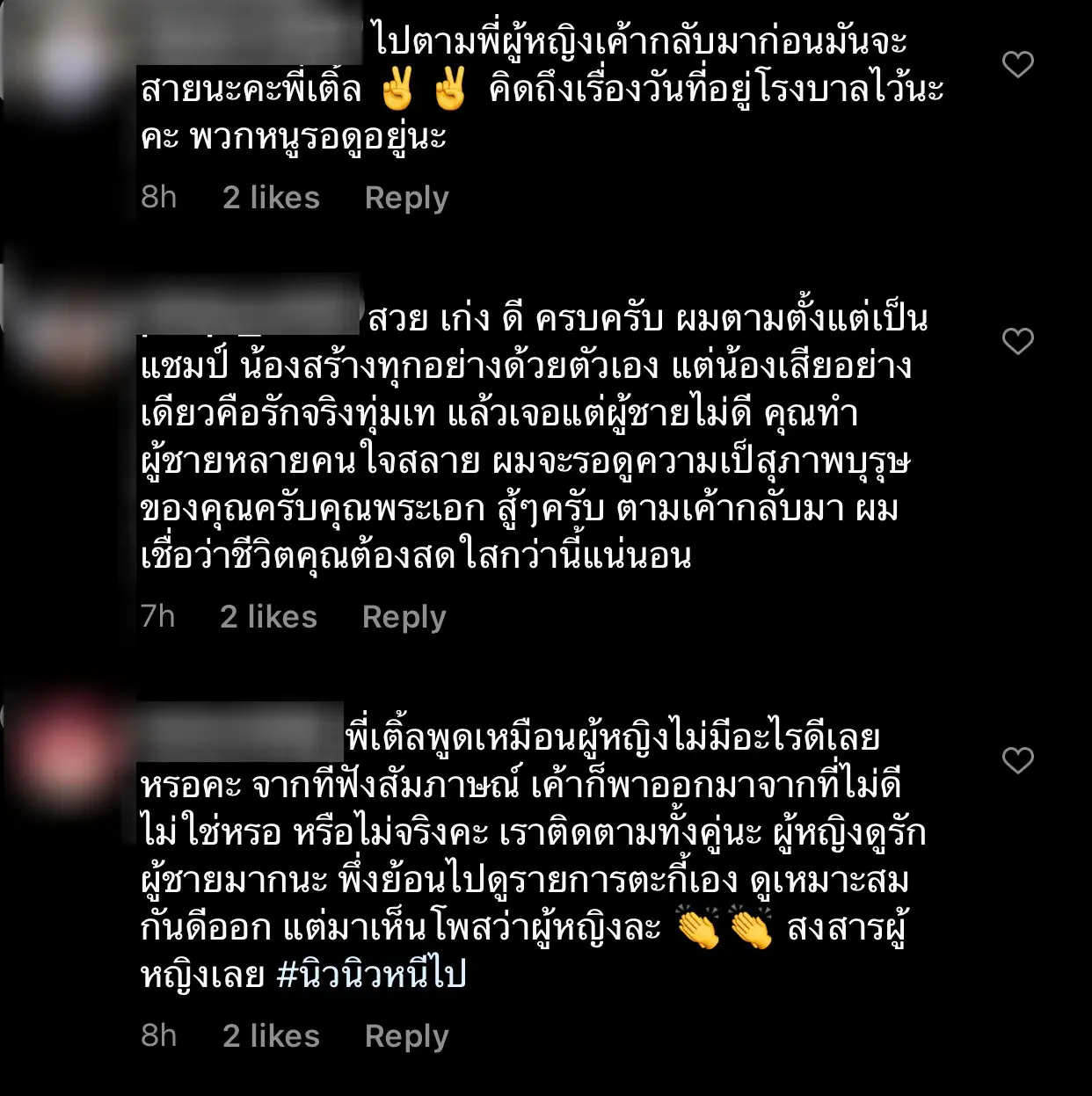View likes on the 7h comment

click(x=268, y=617)
